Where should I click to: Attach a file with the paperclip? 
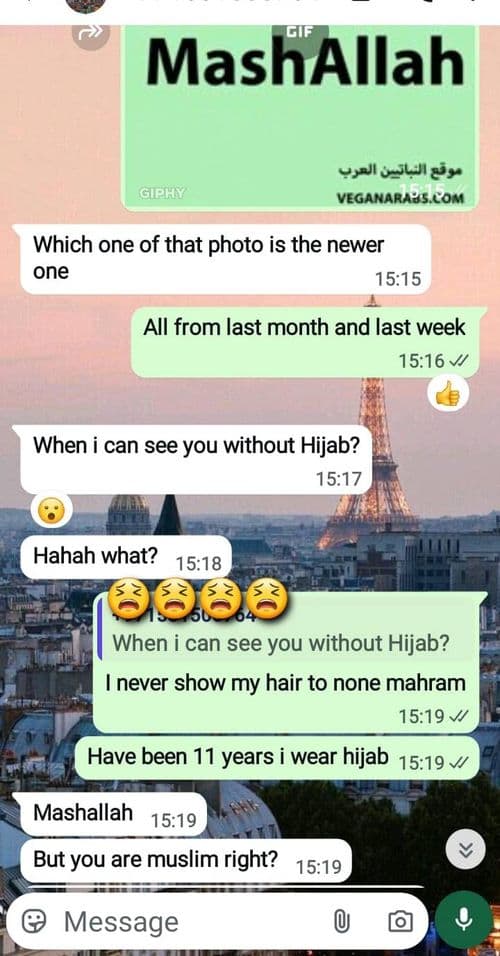343,921
